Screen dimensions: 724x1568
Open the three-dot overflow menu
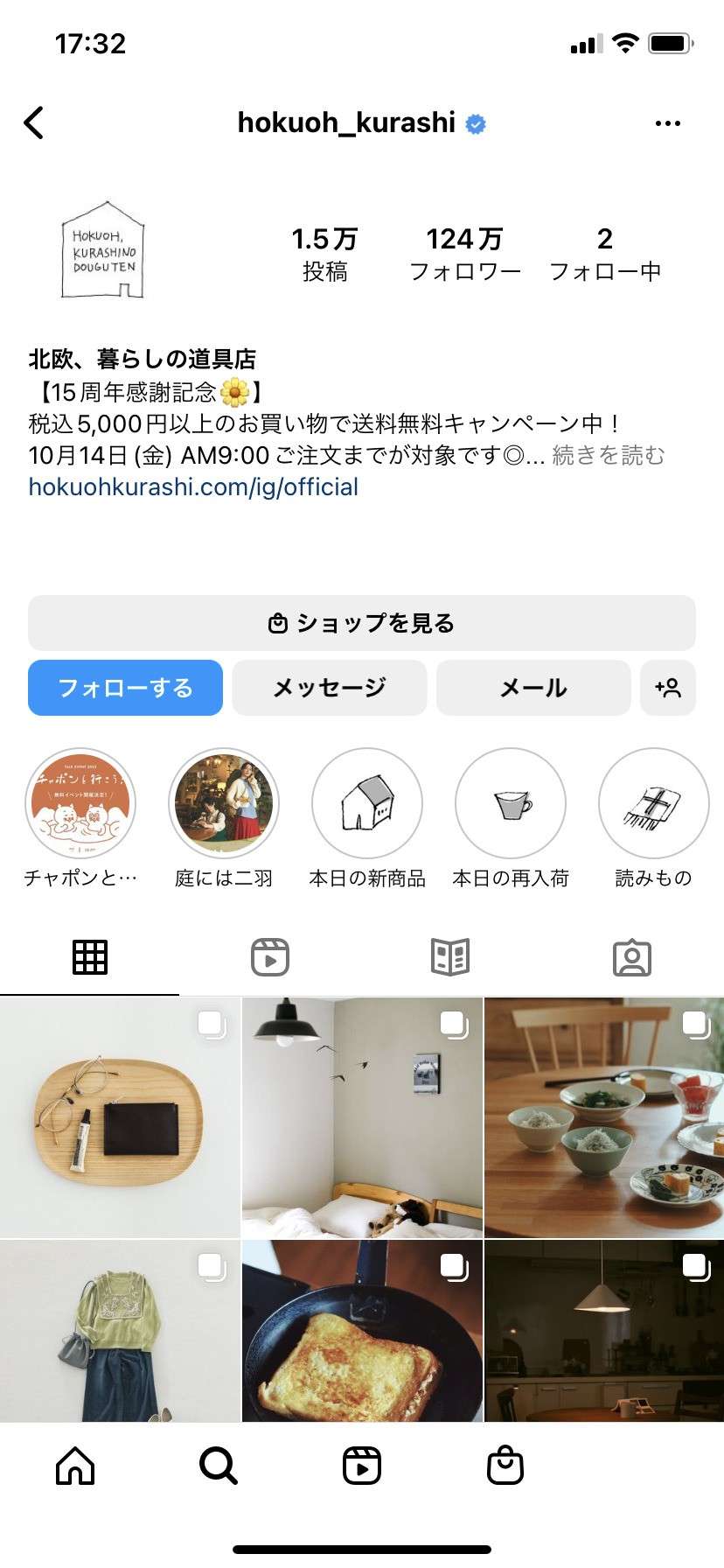667,123
